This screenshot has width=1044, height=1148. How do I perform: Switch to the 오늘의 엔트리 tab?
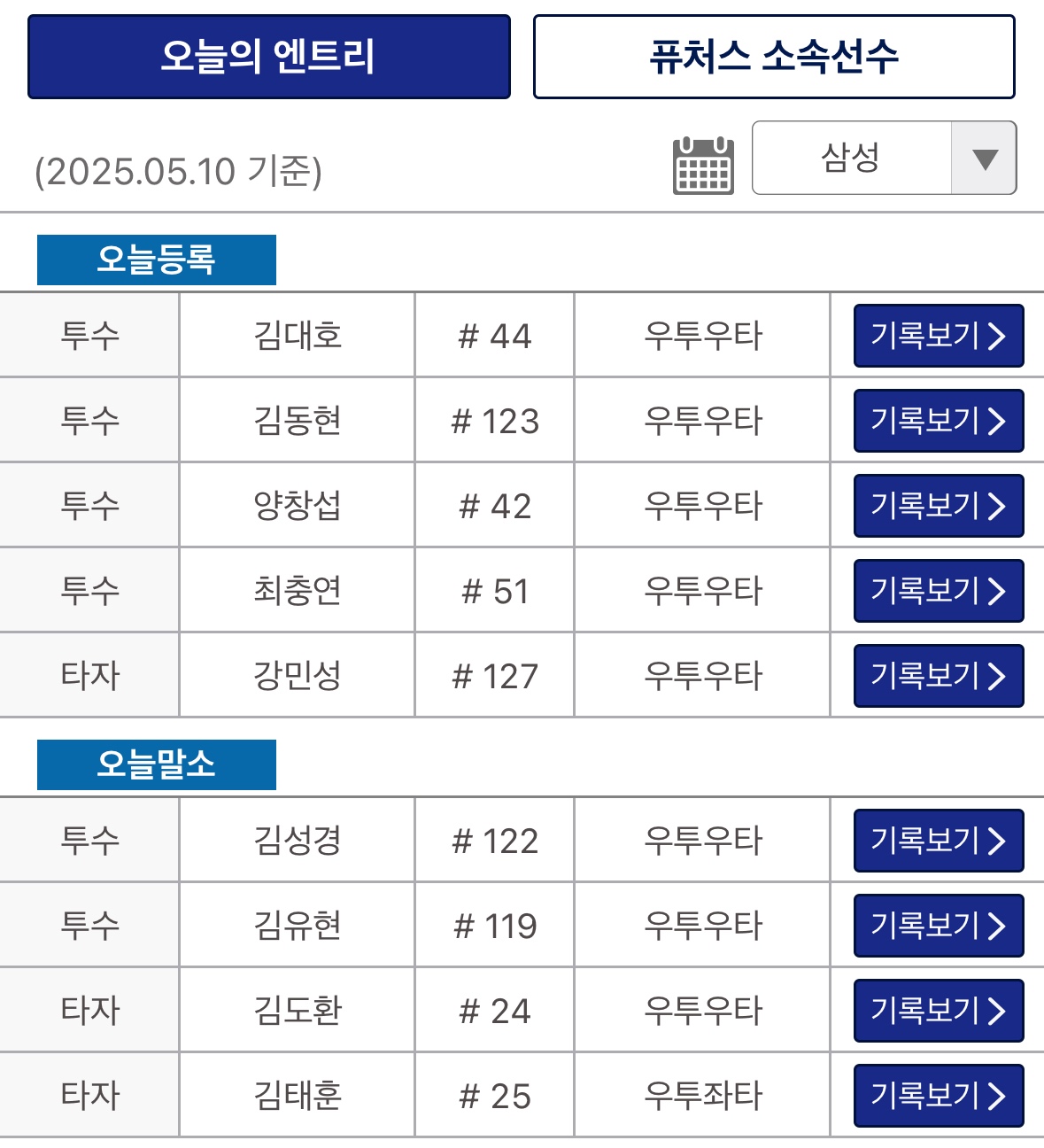[269, 57]
